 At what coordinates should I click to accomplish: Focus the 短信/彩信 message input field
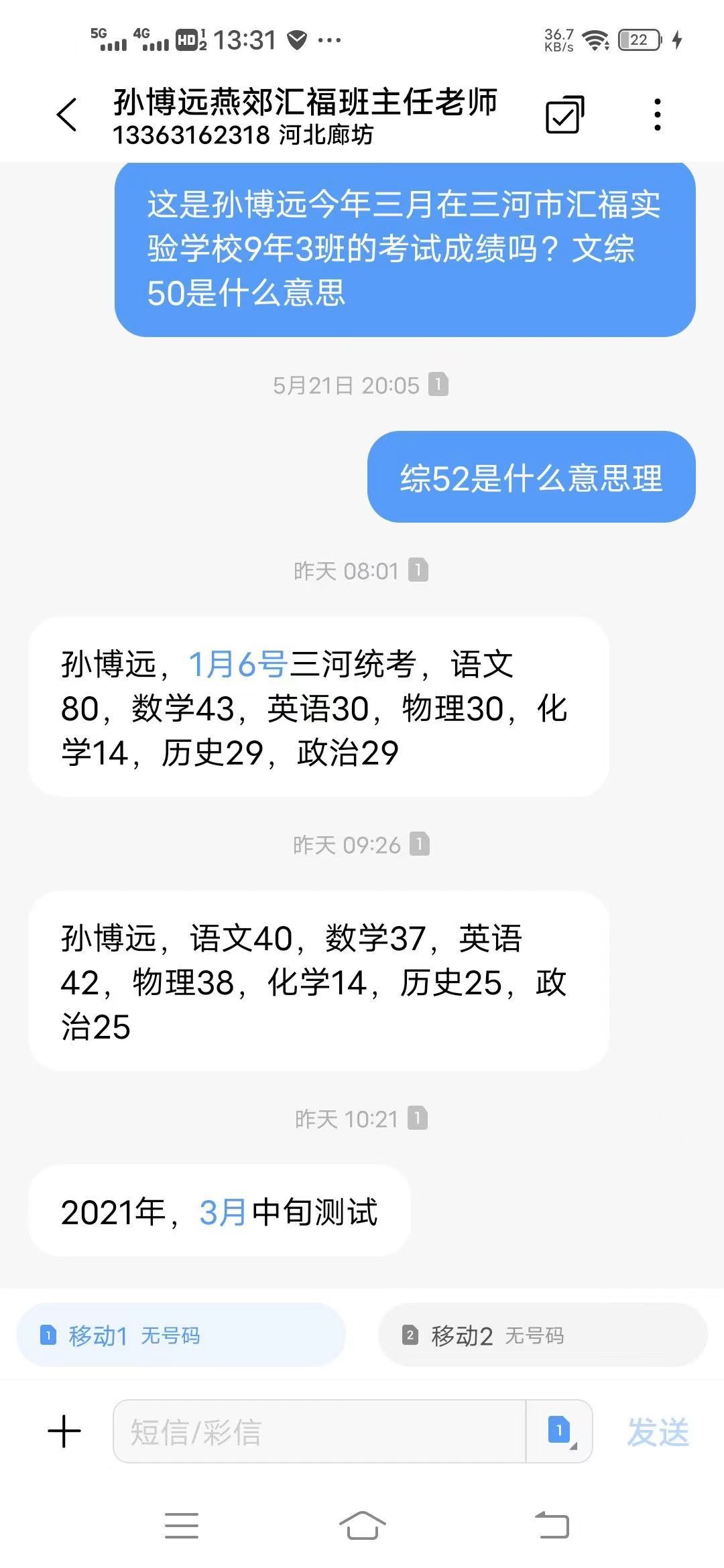pos(319,1431)
